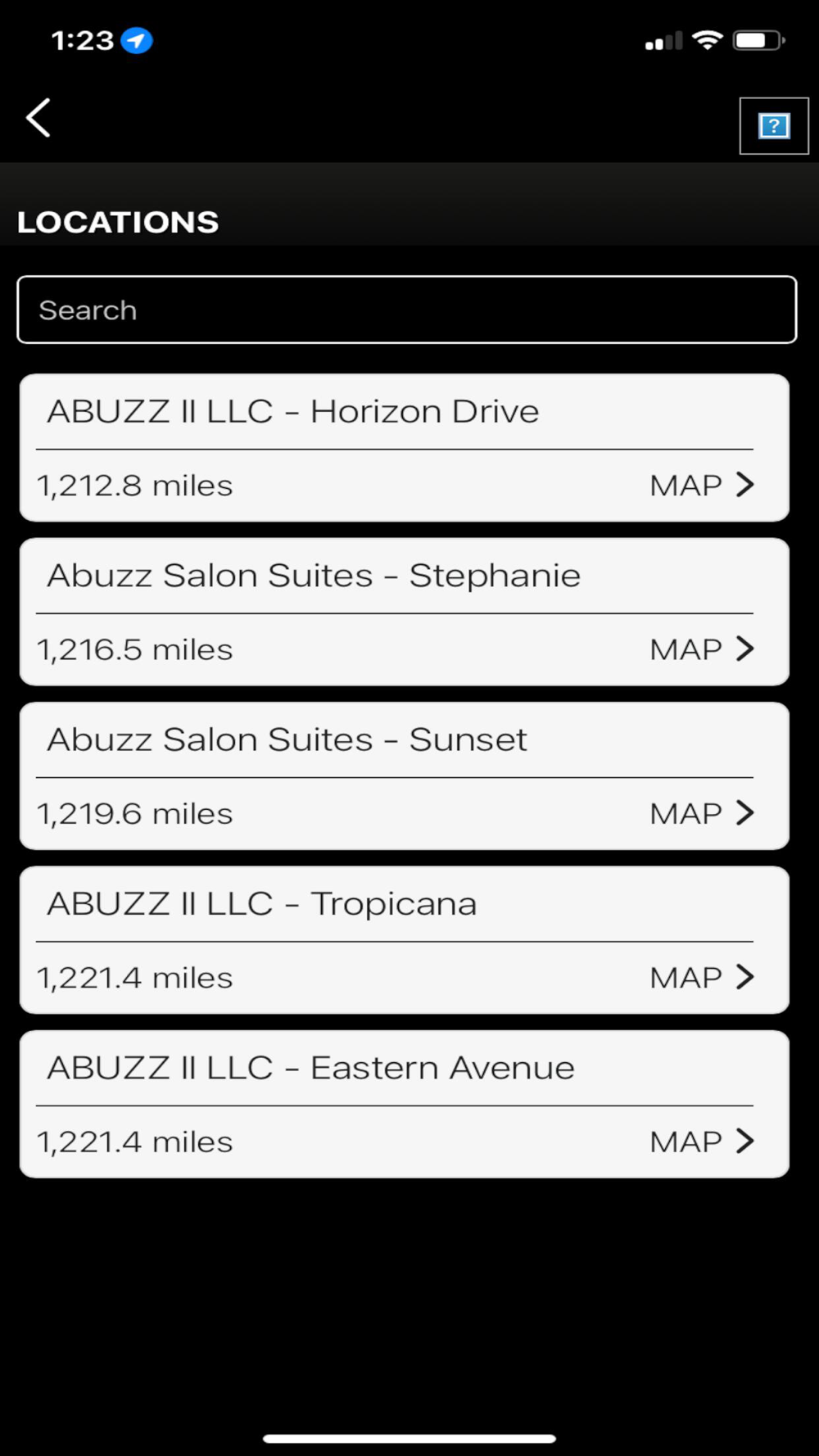Choose Abuzz Salon Suites - Stephanie

tap(314, 576)
